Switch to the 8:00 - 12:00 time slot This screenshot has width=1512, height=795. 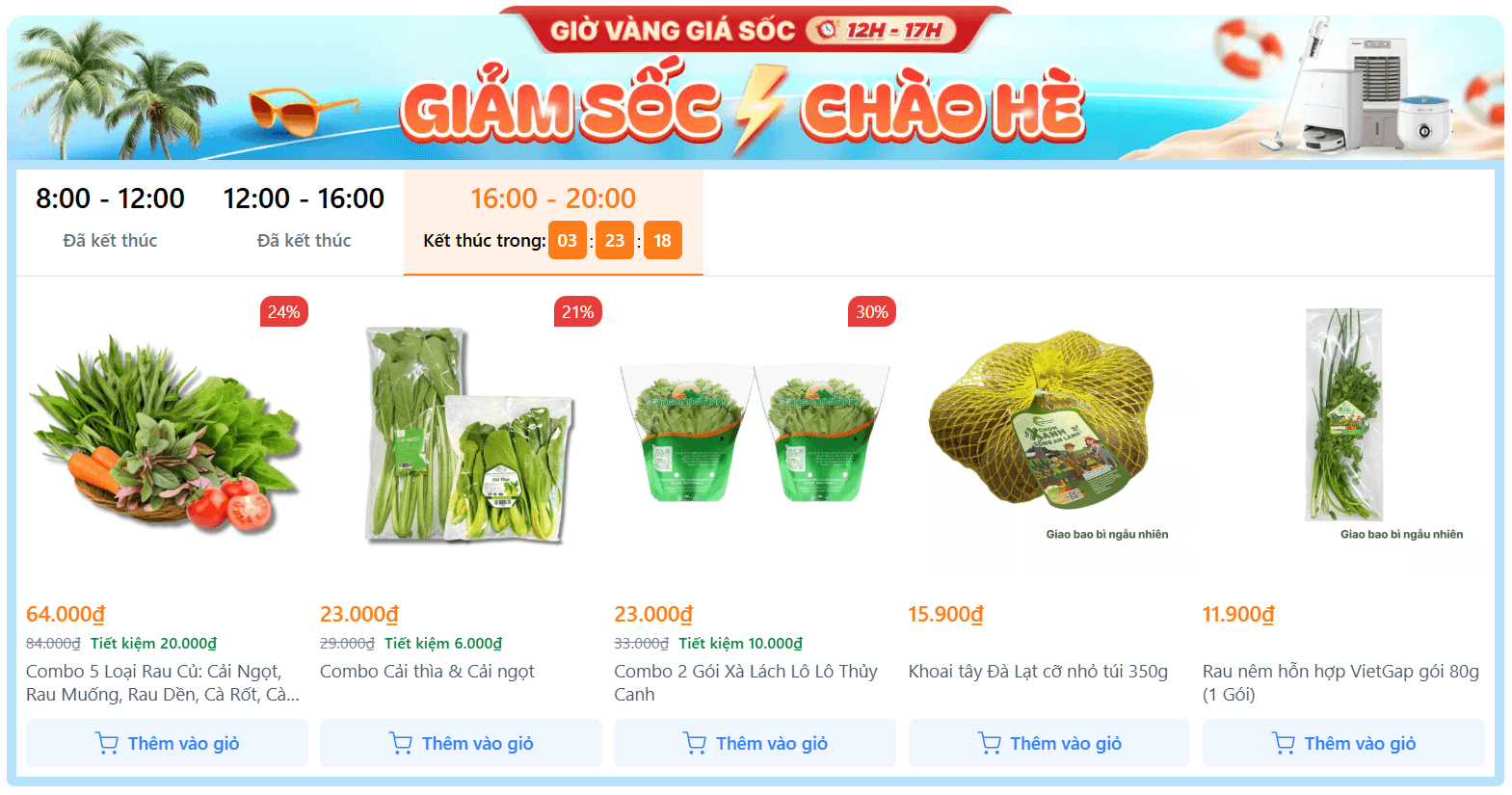click(x=110, y=218)
